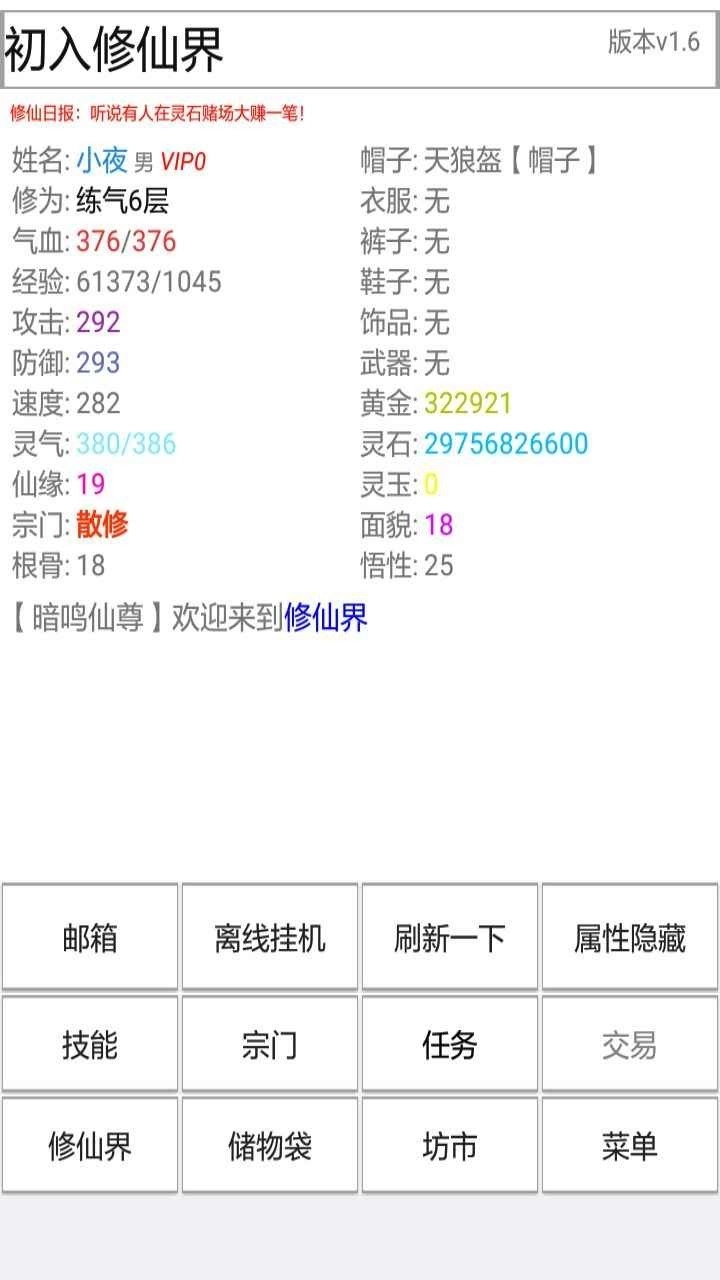
Task: Open the 交易 trade screen
Action: (x=629, y=1043)
